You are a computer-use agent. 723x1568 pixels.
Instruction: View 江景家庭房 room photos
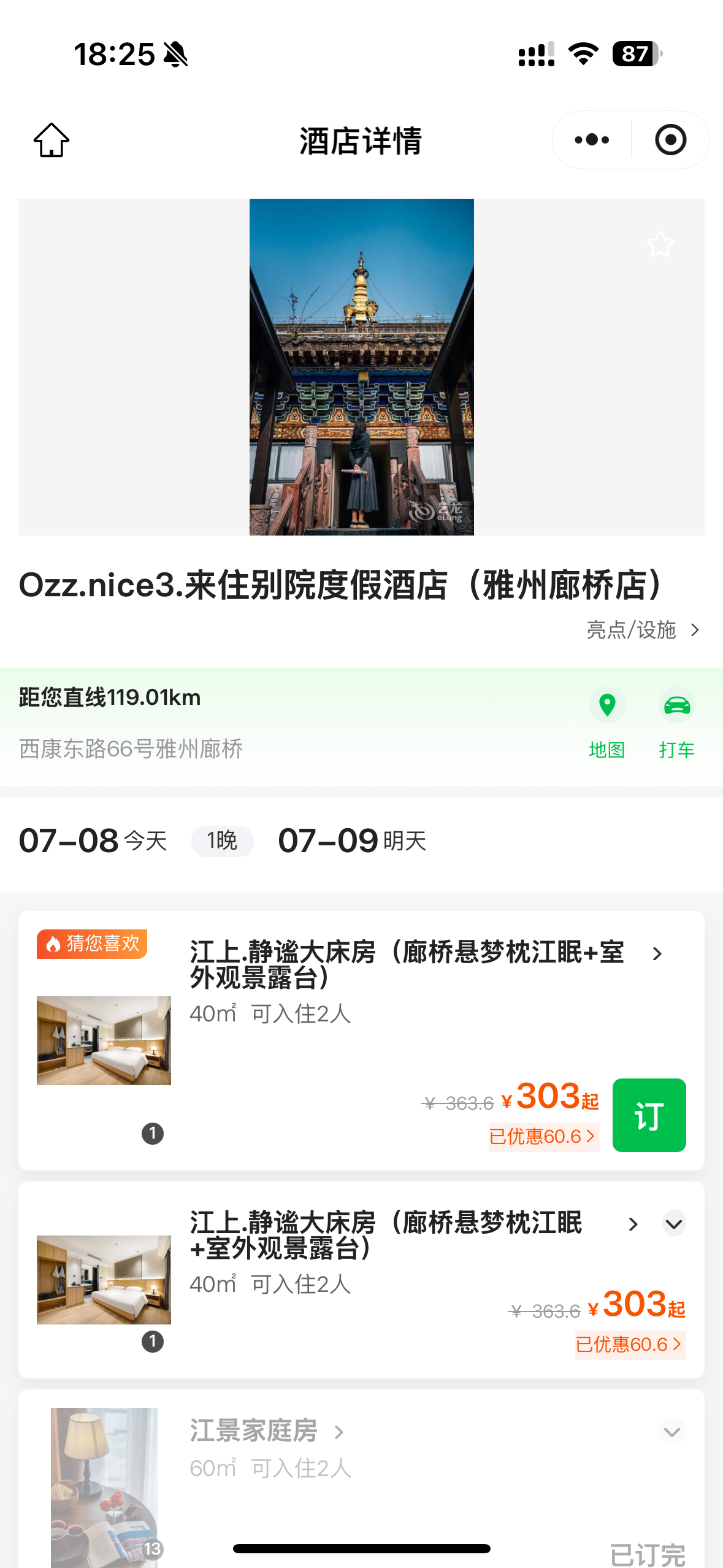pos(104,1485)
